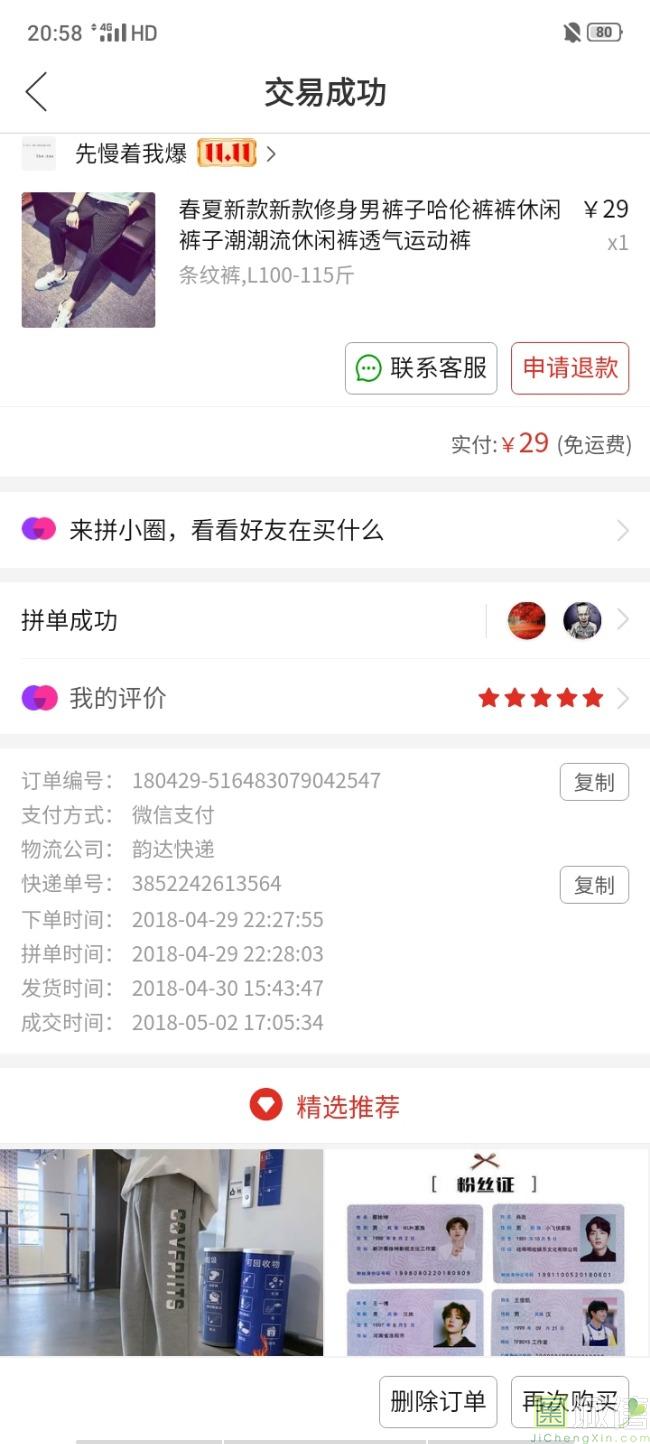Open the recommended grey sweatpants item
Image resolution: width=650 pixels, height=1444 pixels.
point(161,1252)
